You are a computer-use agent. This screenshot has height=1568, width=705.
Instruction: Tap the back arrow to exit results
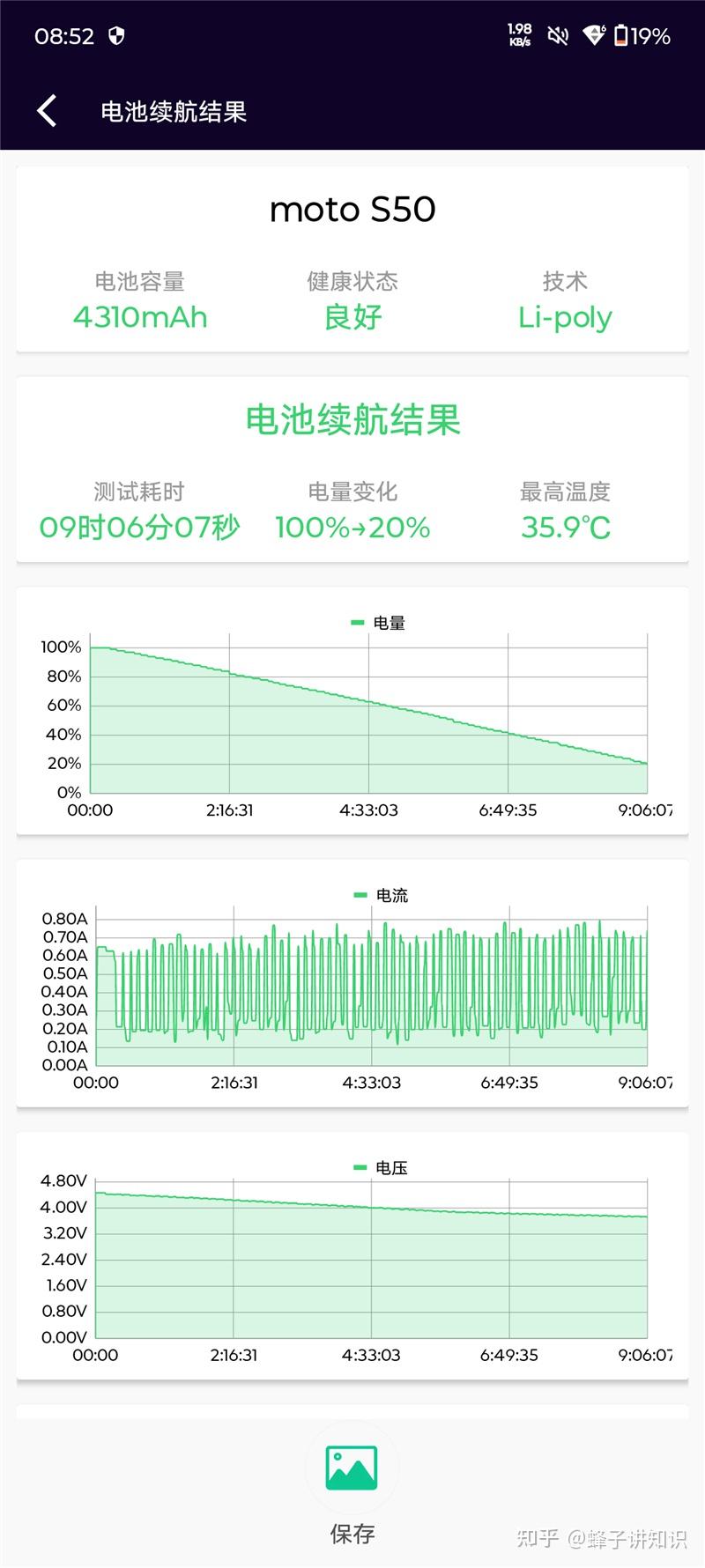45,111
